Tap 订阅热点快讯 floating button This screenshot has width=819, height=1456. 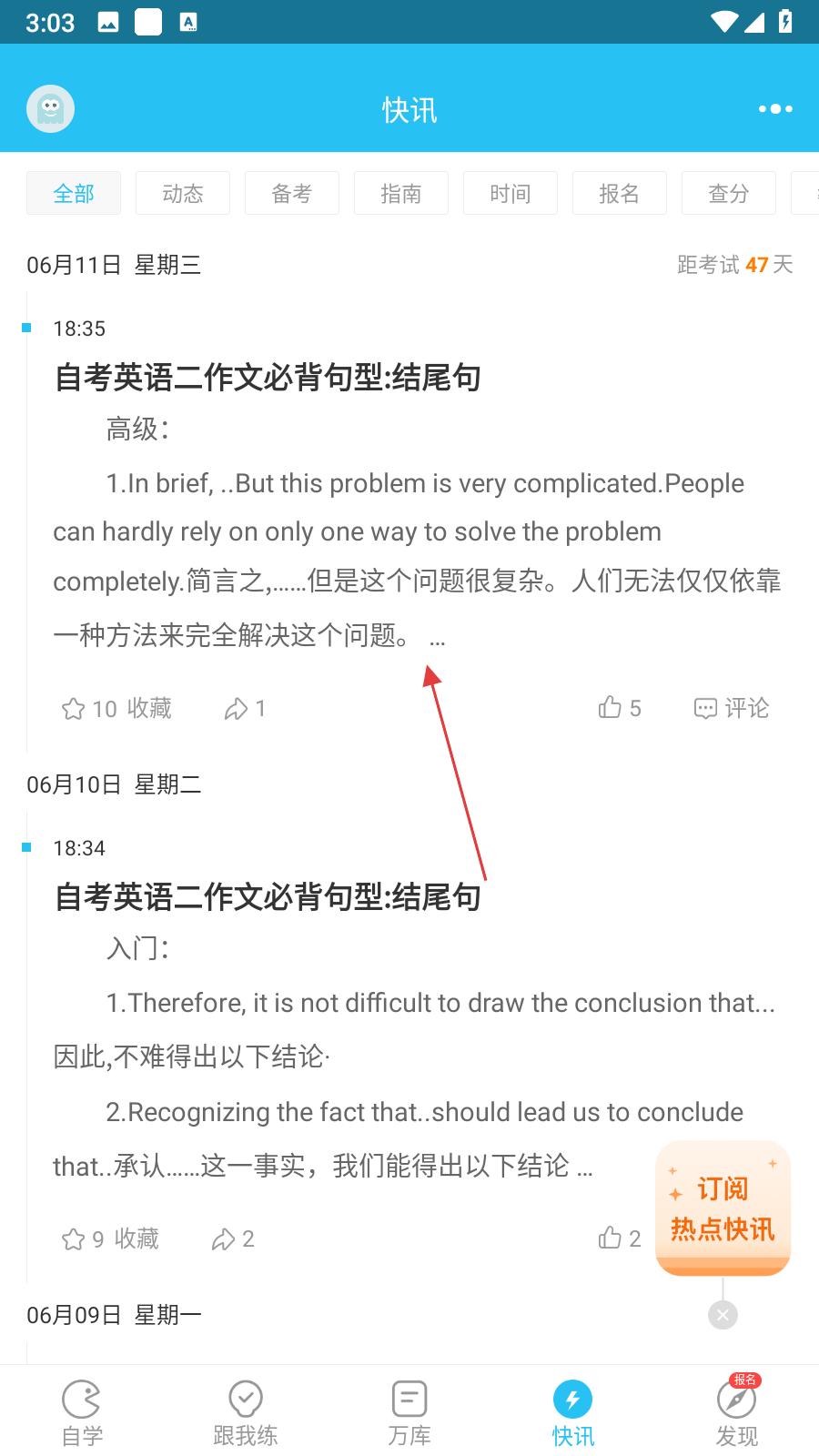[x=723, y=1208]
